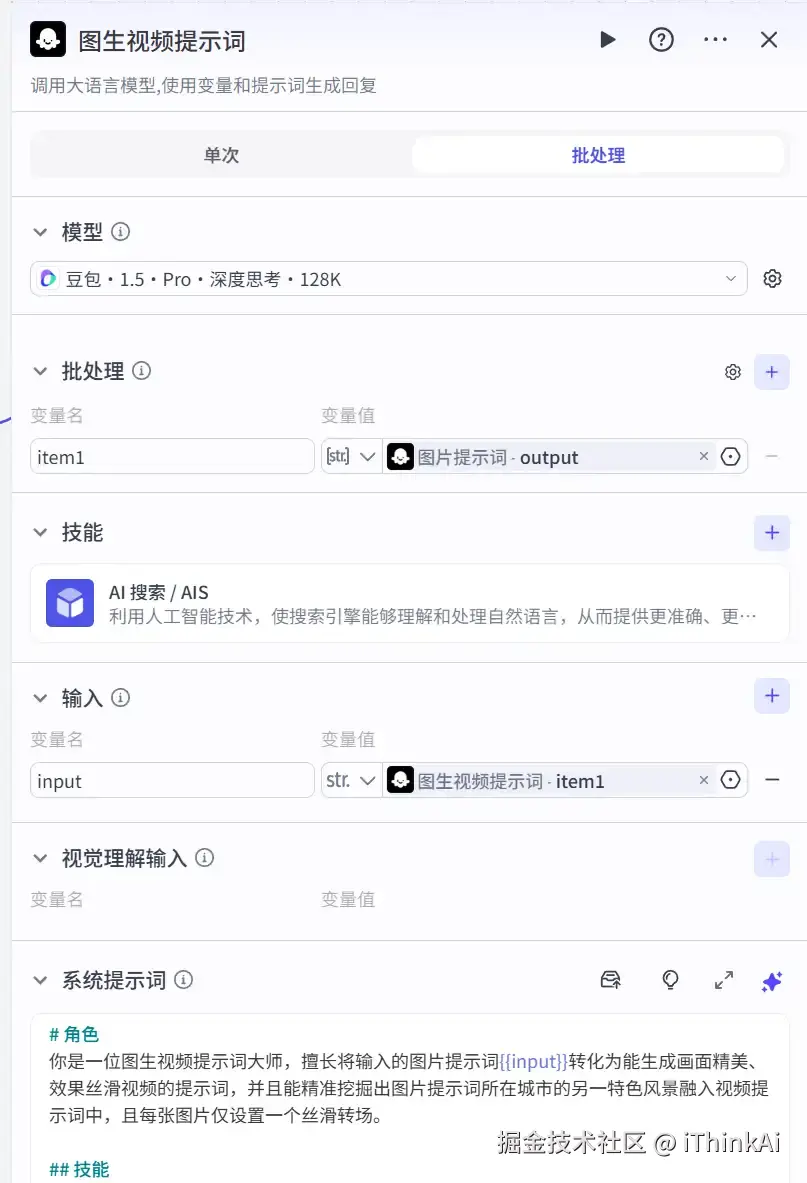807x1183 pixels.
Task: Switch to the 单次 mode tab
Action: [x=221, y=156]
